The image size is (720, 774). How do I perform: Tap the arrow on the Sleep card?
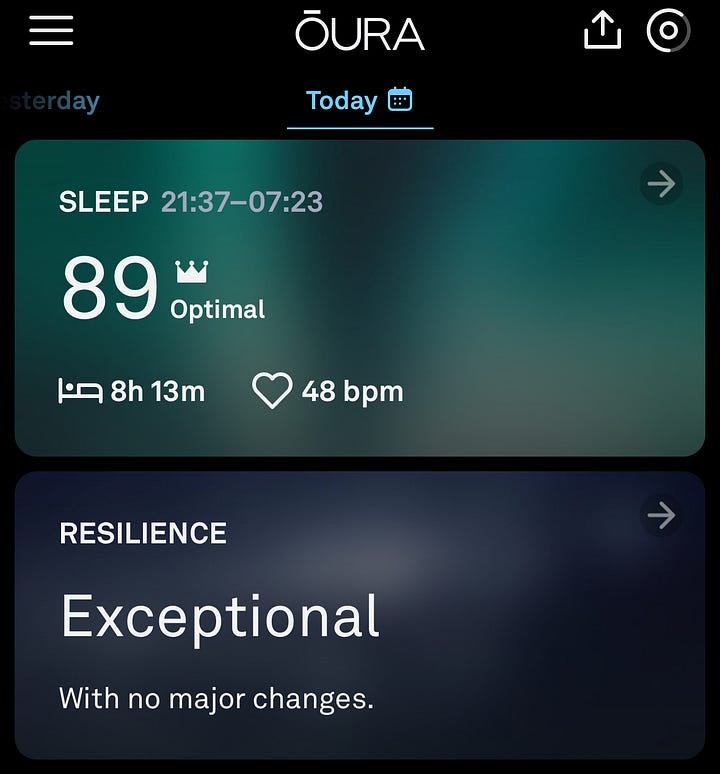[661, 184]
